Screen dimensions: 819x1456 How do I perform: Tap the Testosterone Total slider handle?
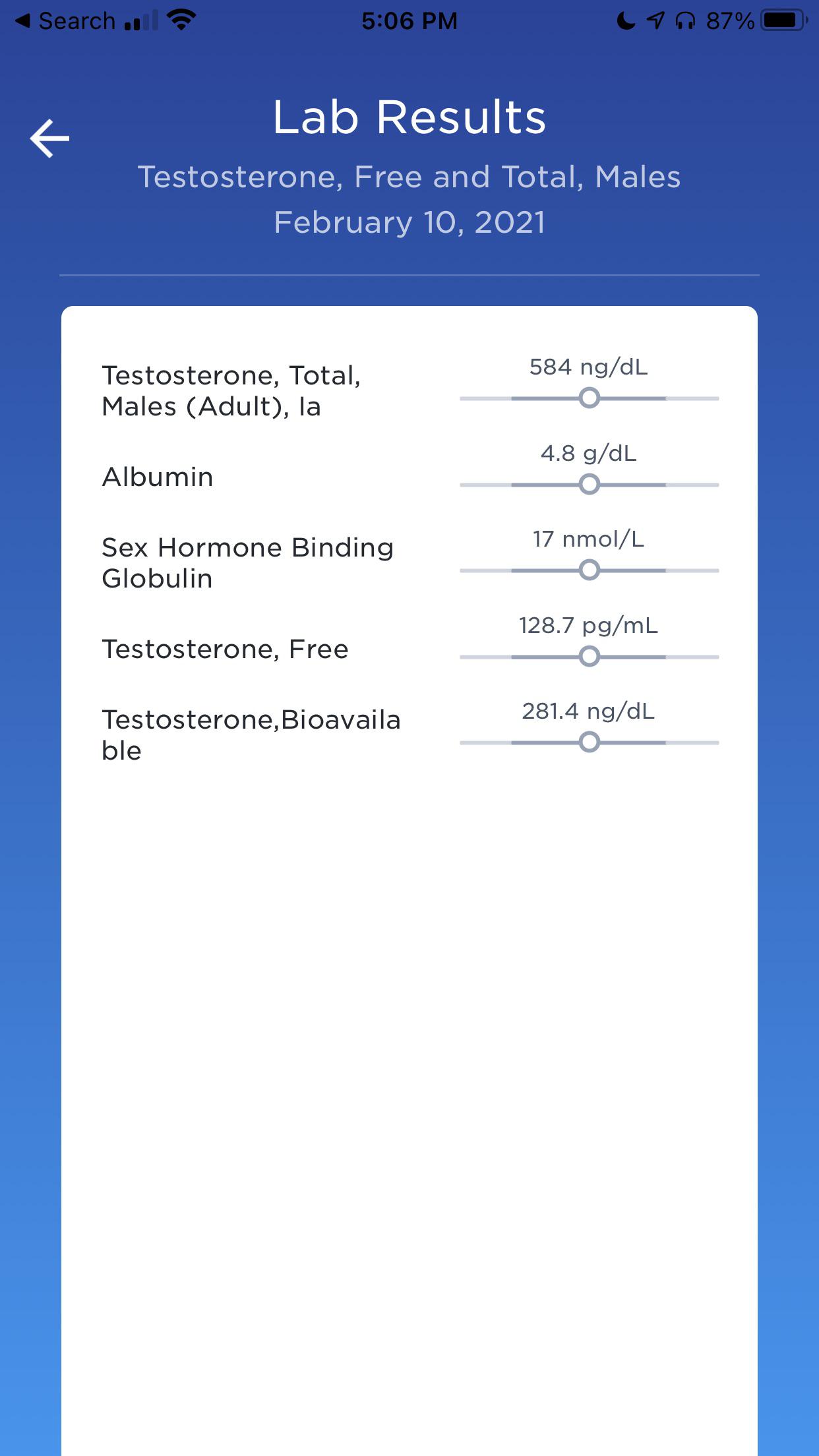(x=589, y=399)
